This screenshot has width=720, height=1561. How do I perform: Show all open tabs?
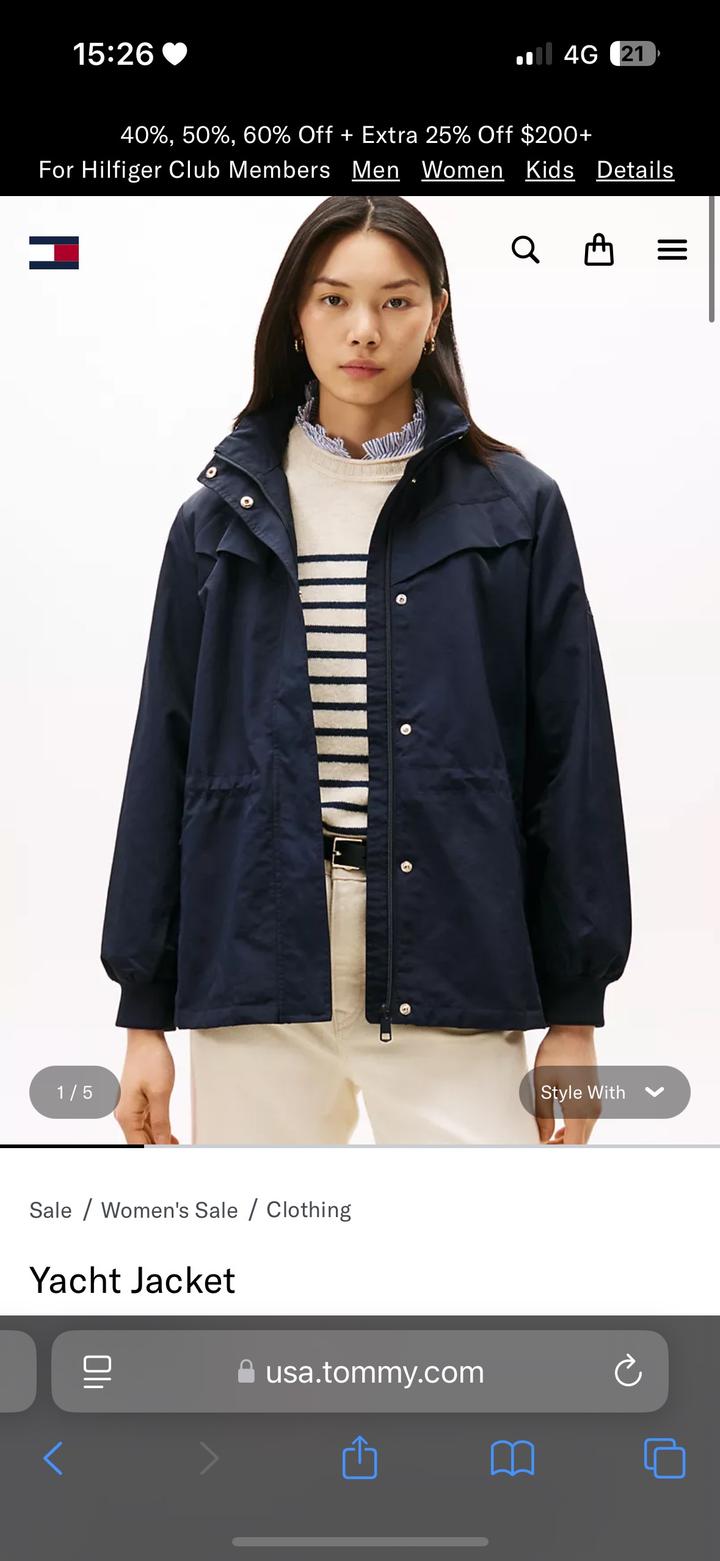664,1458
